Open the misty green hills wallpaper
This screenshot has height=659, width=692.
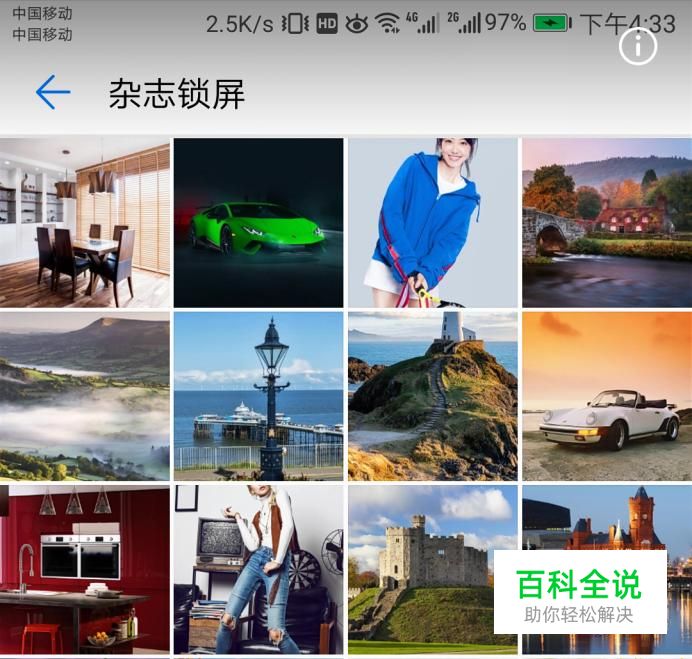tap(85, 396)
